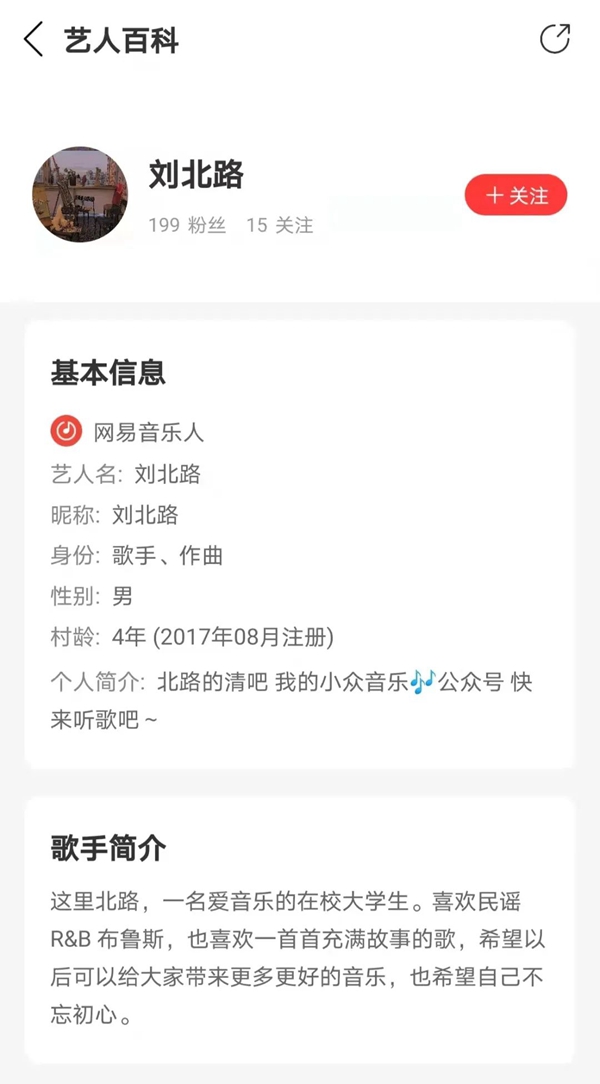View the 199 粉丝 followers list

pos(187,225)
